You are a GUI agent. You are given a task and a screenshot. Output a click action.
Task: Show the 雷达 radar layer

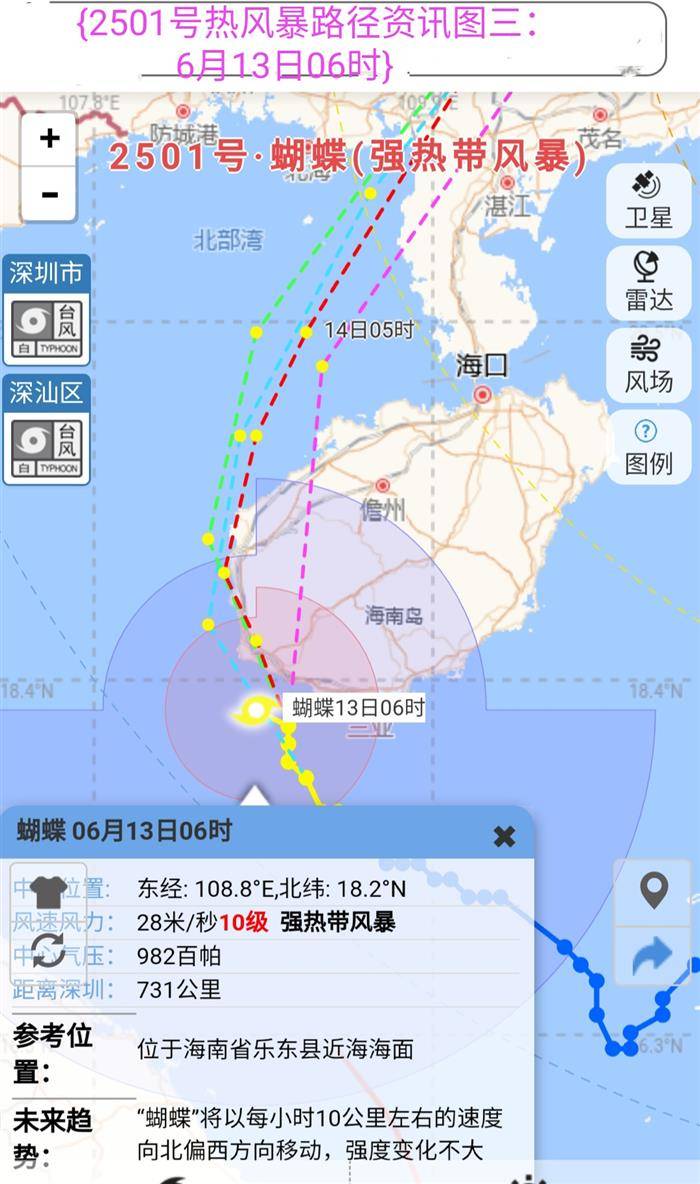tap(648, 282)
